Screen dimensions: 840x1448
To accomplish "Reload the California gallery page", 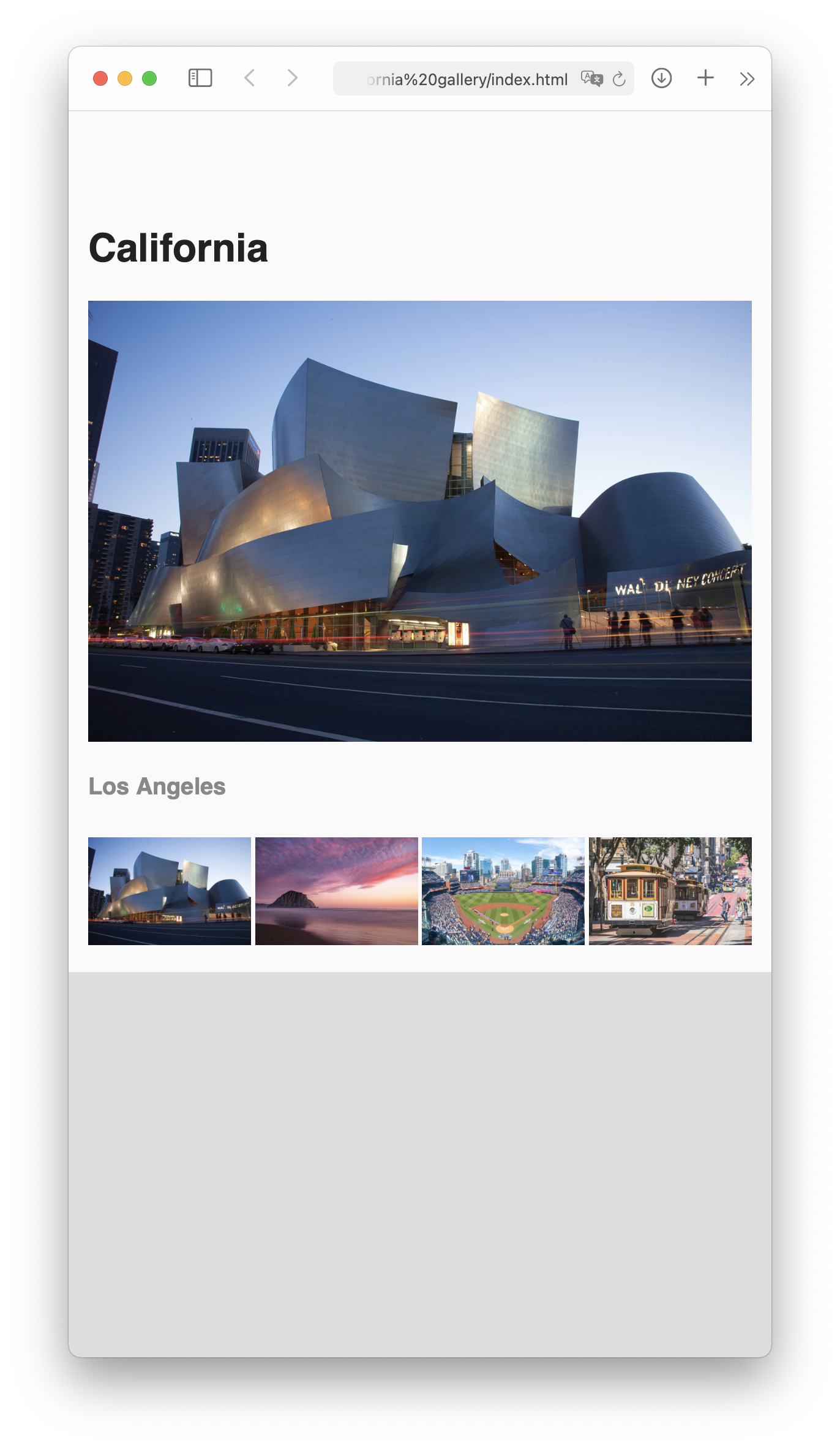I will [619, 78].
